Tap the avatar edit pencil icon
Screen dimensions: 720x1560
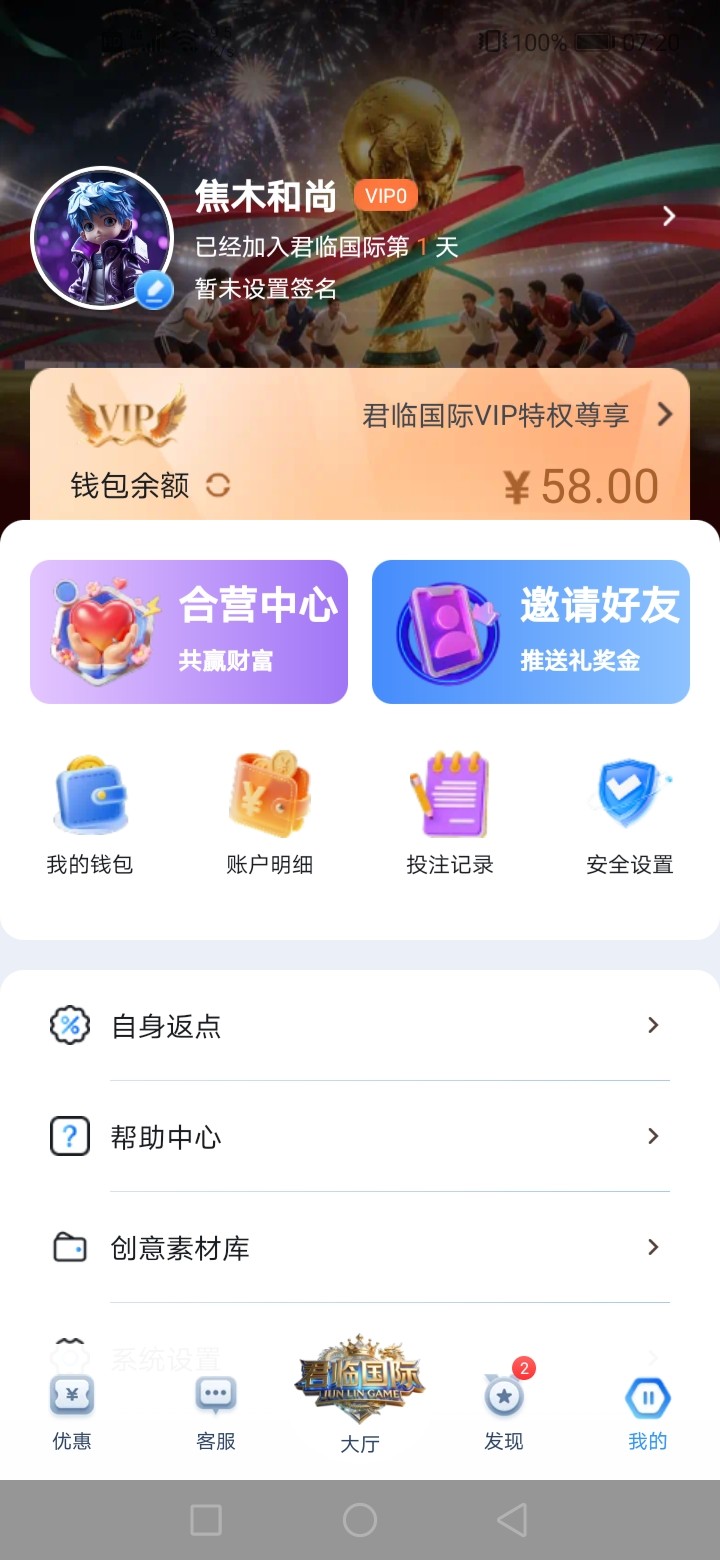click(154, 290)
